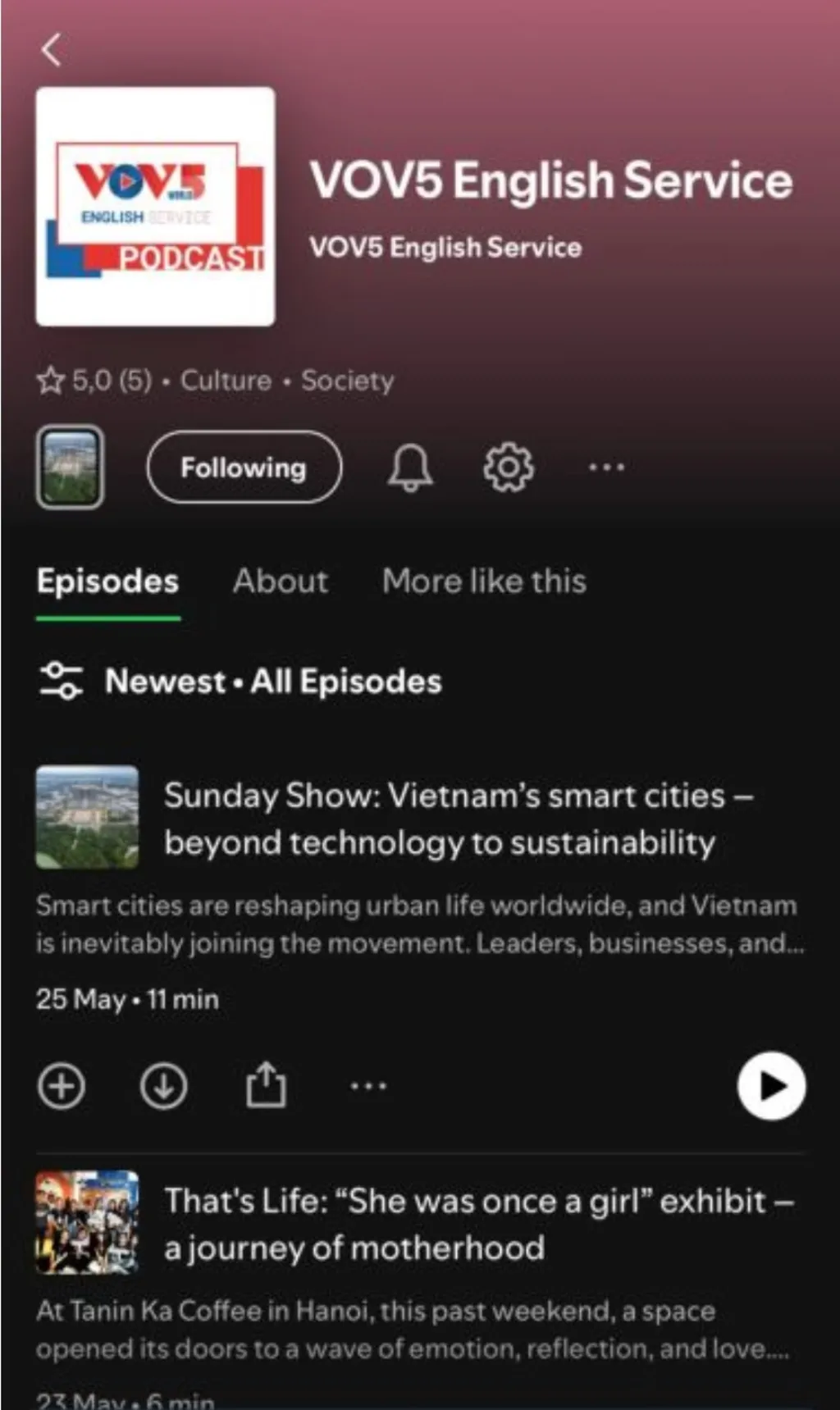Open the podcast's three-dot overflow menu
840x1410 pixels.
coord(606,468)
